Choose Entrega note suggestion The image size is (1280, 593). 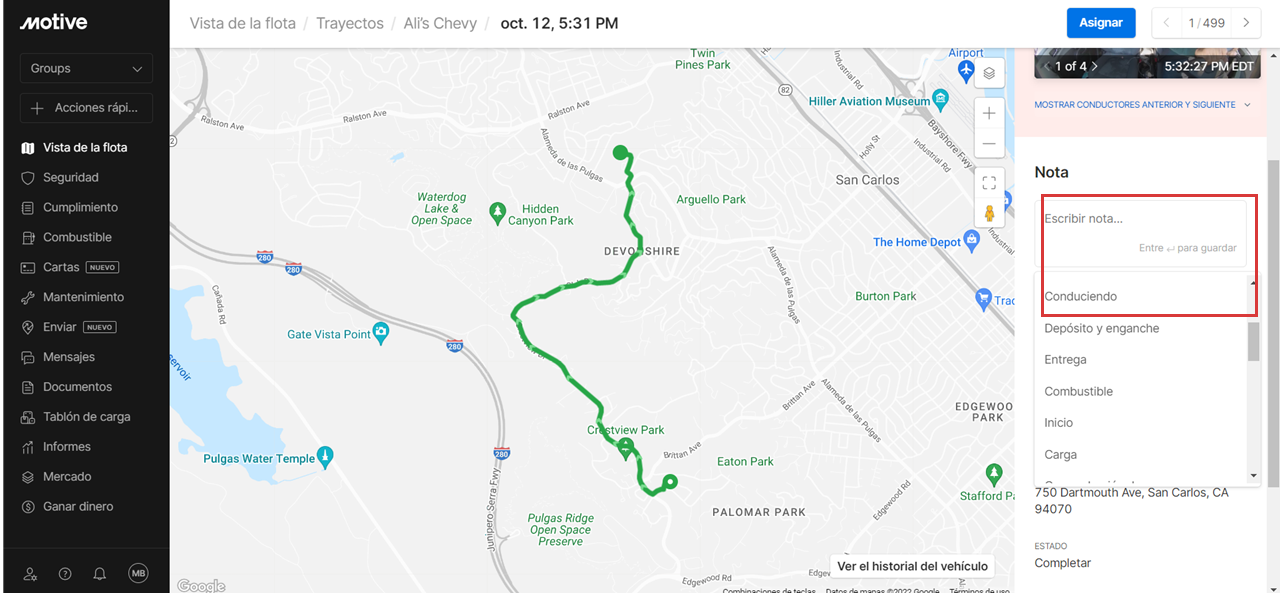point(1065,360)
